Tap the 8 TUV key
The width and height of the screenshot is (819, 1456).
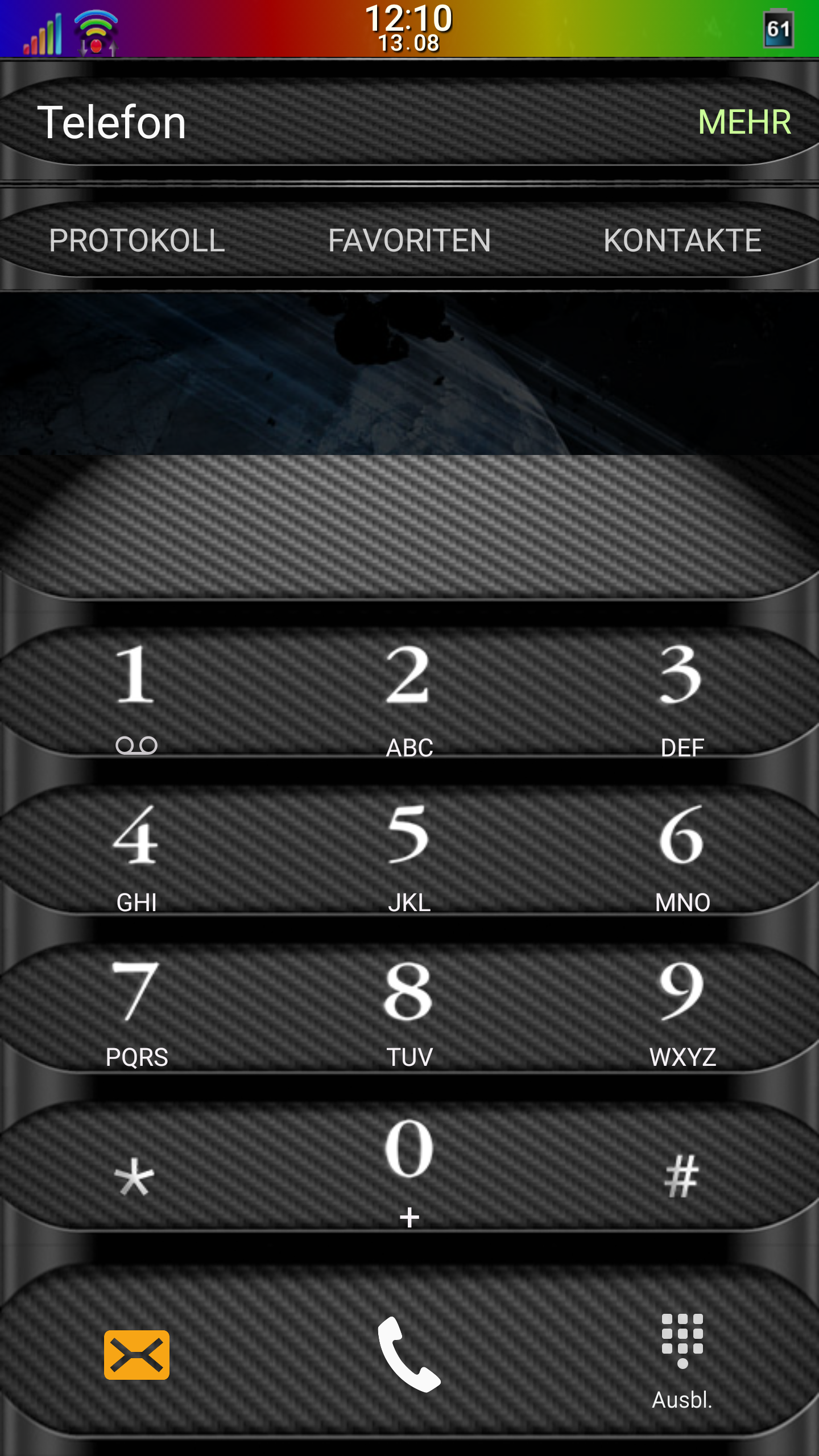click(409, 1010)
